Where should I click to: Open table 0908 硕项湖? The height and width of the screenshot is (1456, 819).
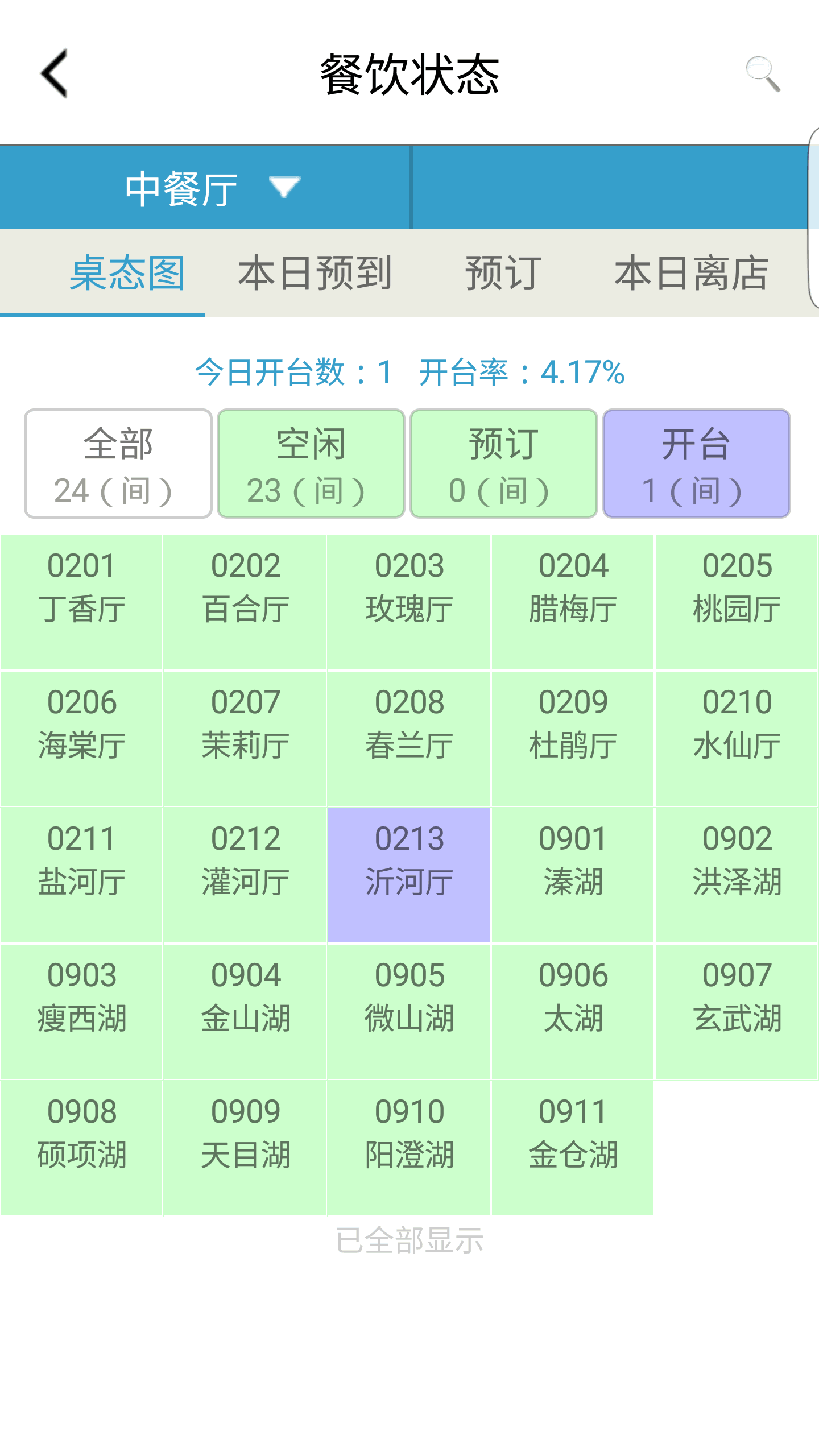(81, 1148)
